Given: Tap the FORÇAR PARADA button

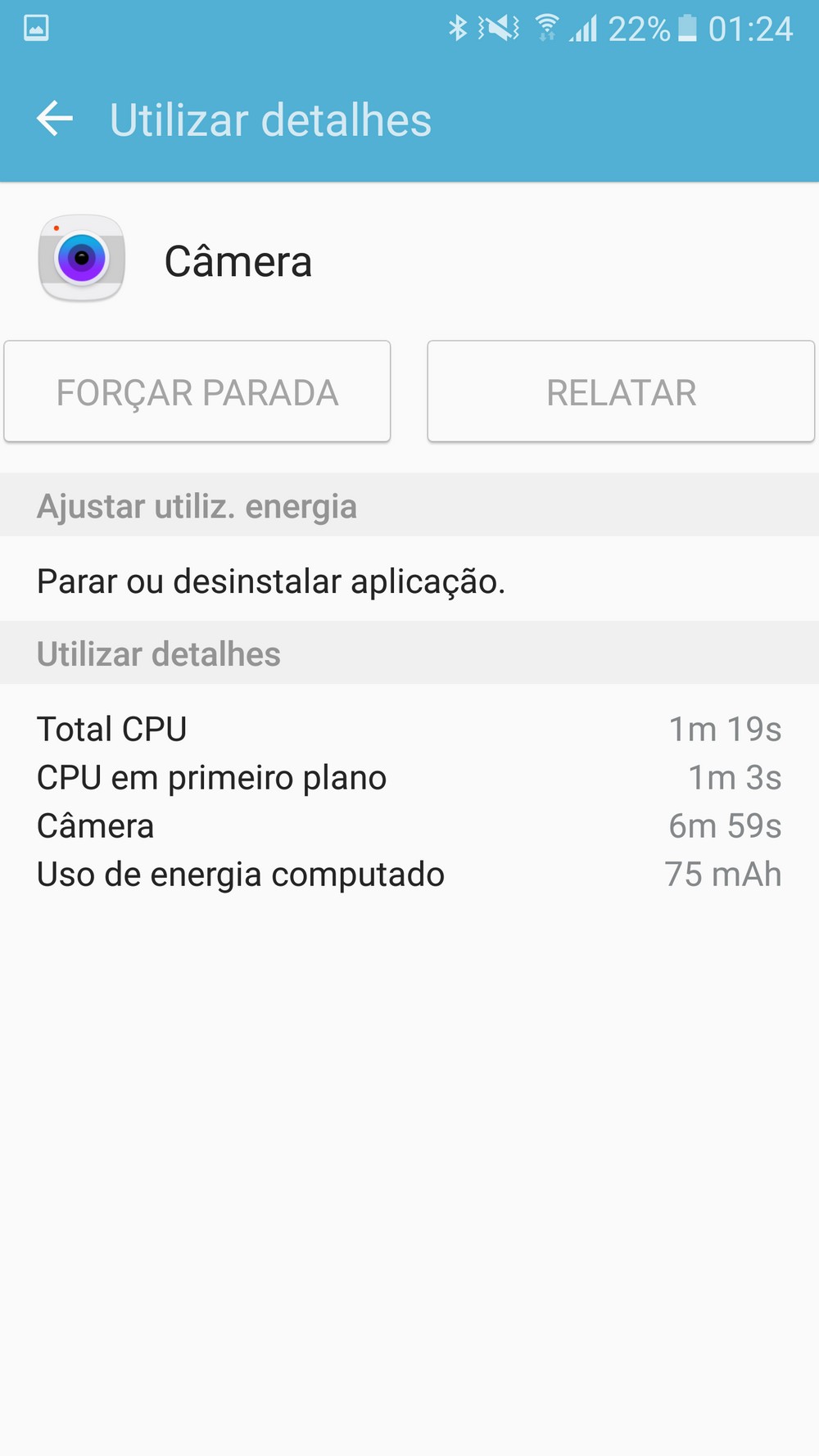Looking at the screenshot, I should click(197, 392).
